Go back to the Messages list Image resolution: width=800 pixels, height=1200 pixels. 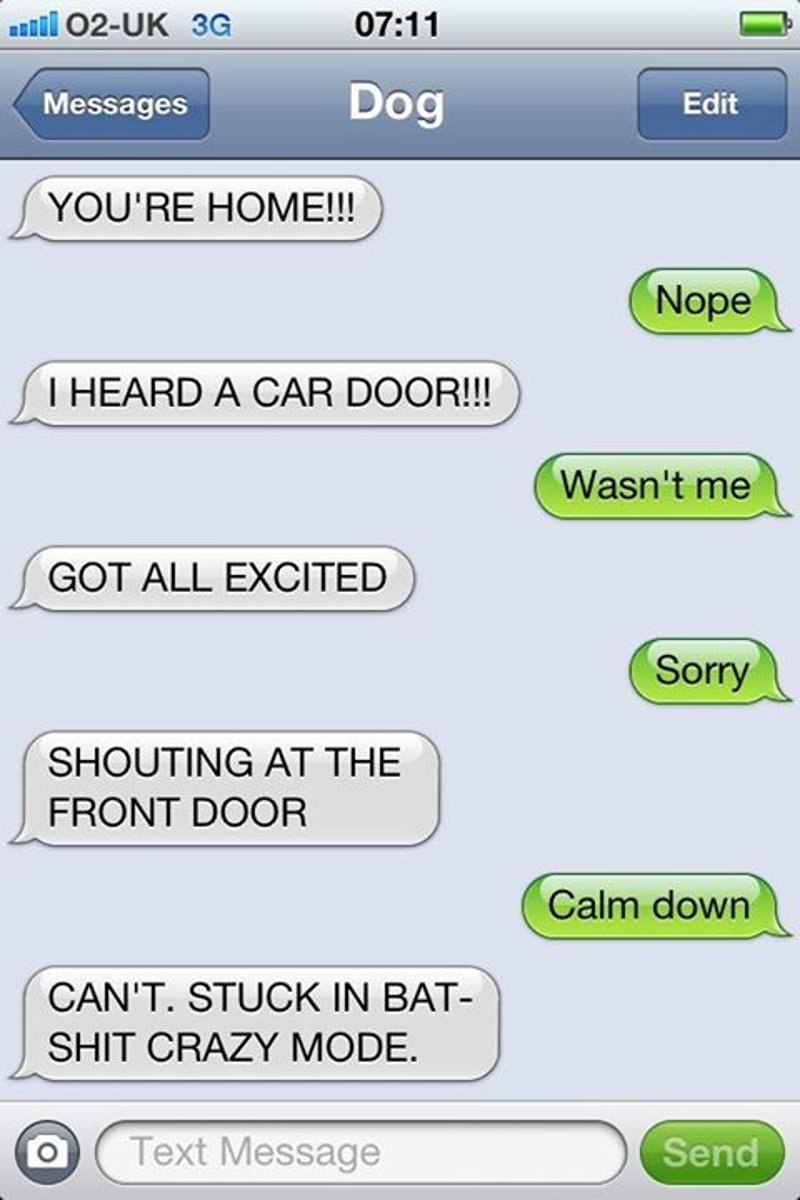pyautogui.click(x=112, y=104)
